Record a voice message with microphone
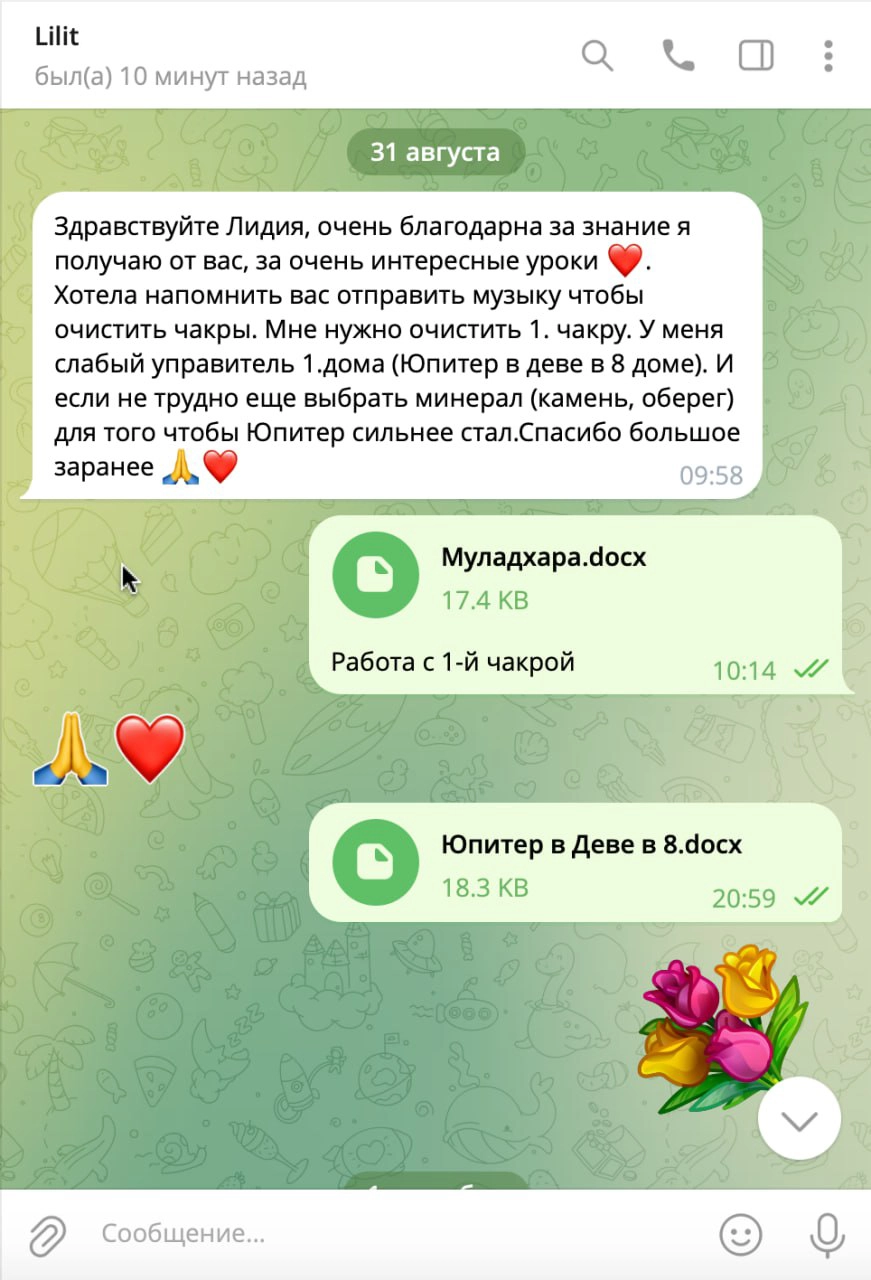 click(826, 1235)
